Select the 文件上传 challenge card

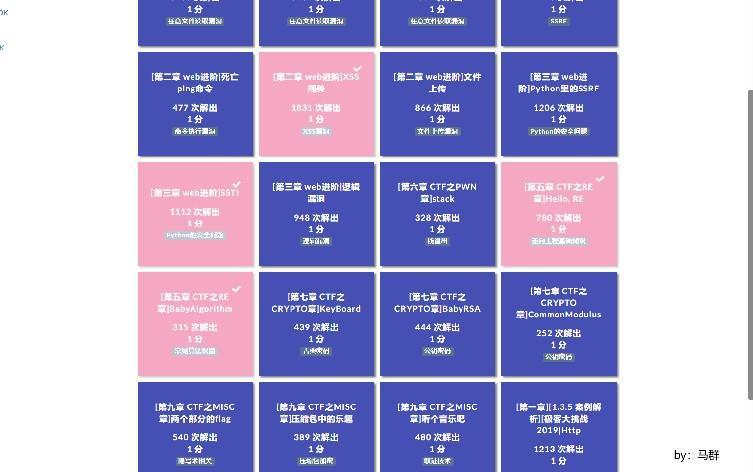click(x=437, y=104)
